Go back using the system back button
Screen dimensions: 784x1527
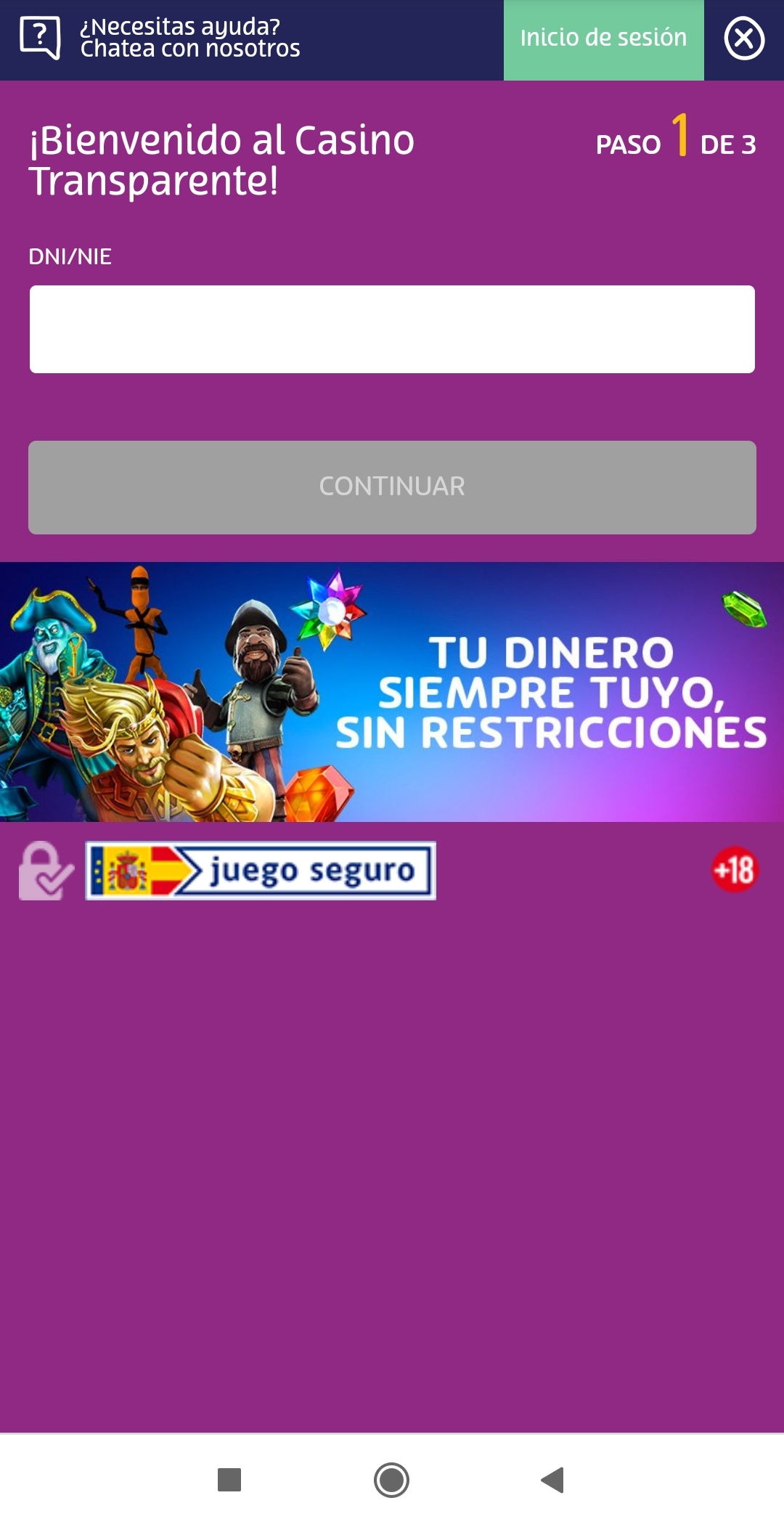tap(553, 1480)
